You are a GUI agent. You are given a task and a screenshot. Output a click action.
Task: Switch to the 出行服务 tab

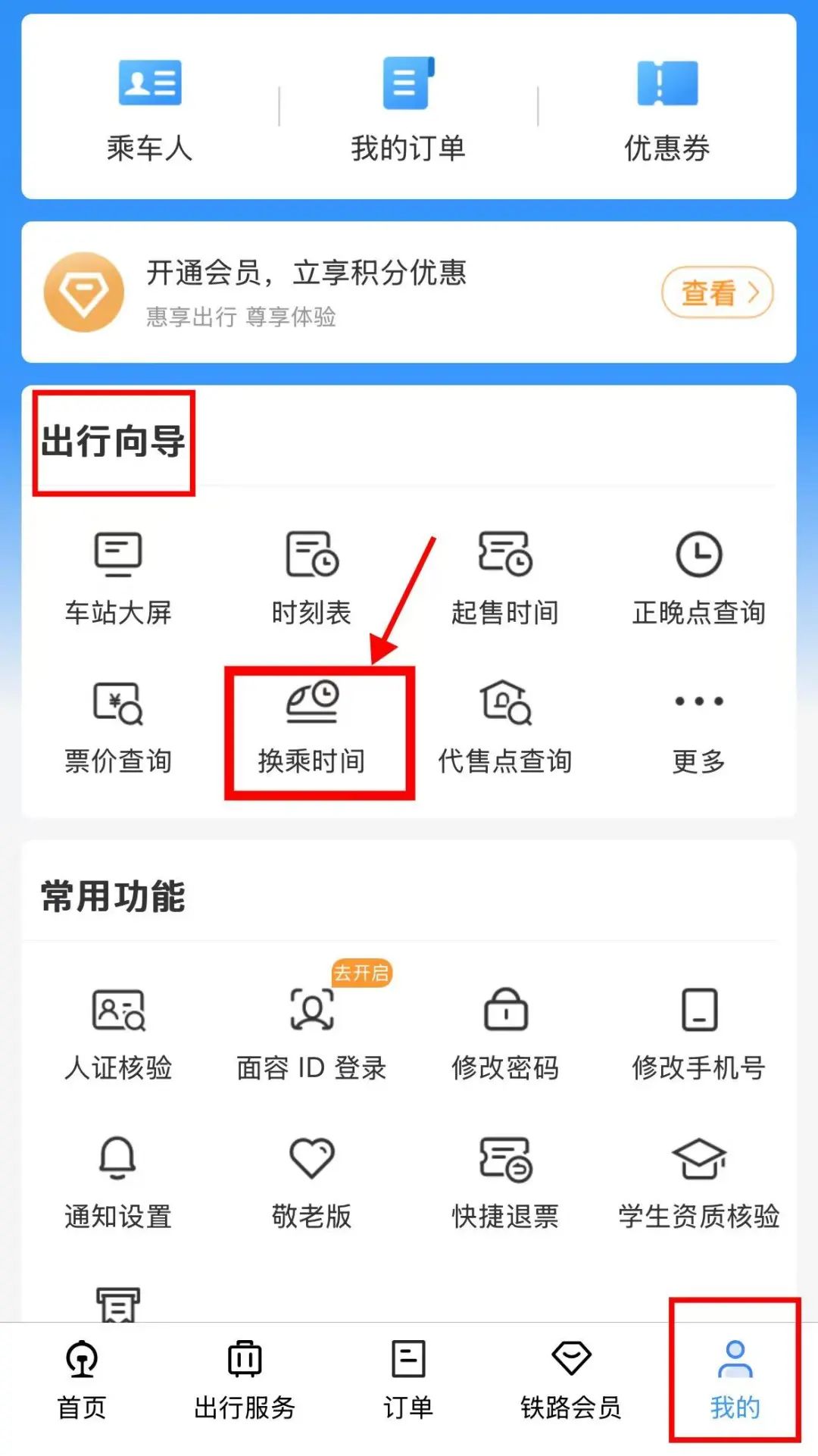pos(245,1380)
